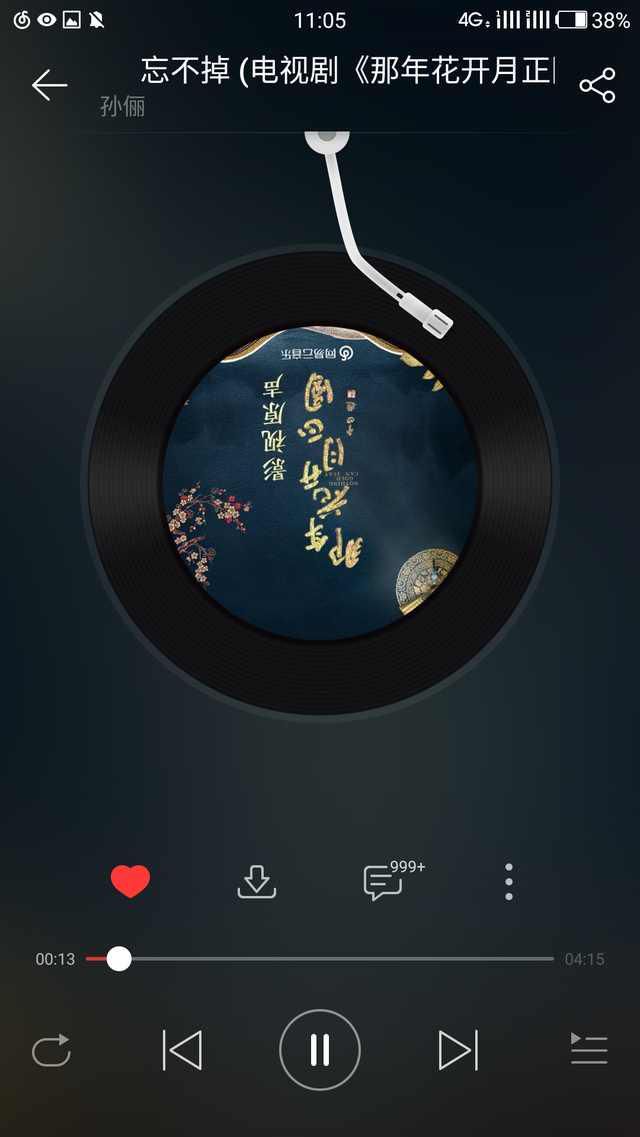
Task: Skip to the next track
Action: point(458,1050)
